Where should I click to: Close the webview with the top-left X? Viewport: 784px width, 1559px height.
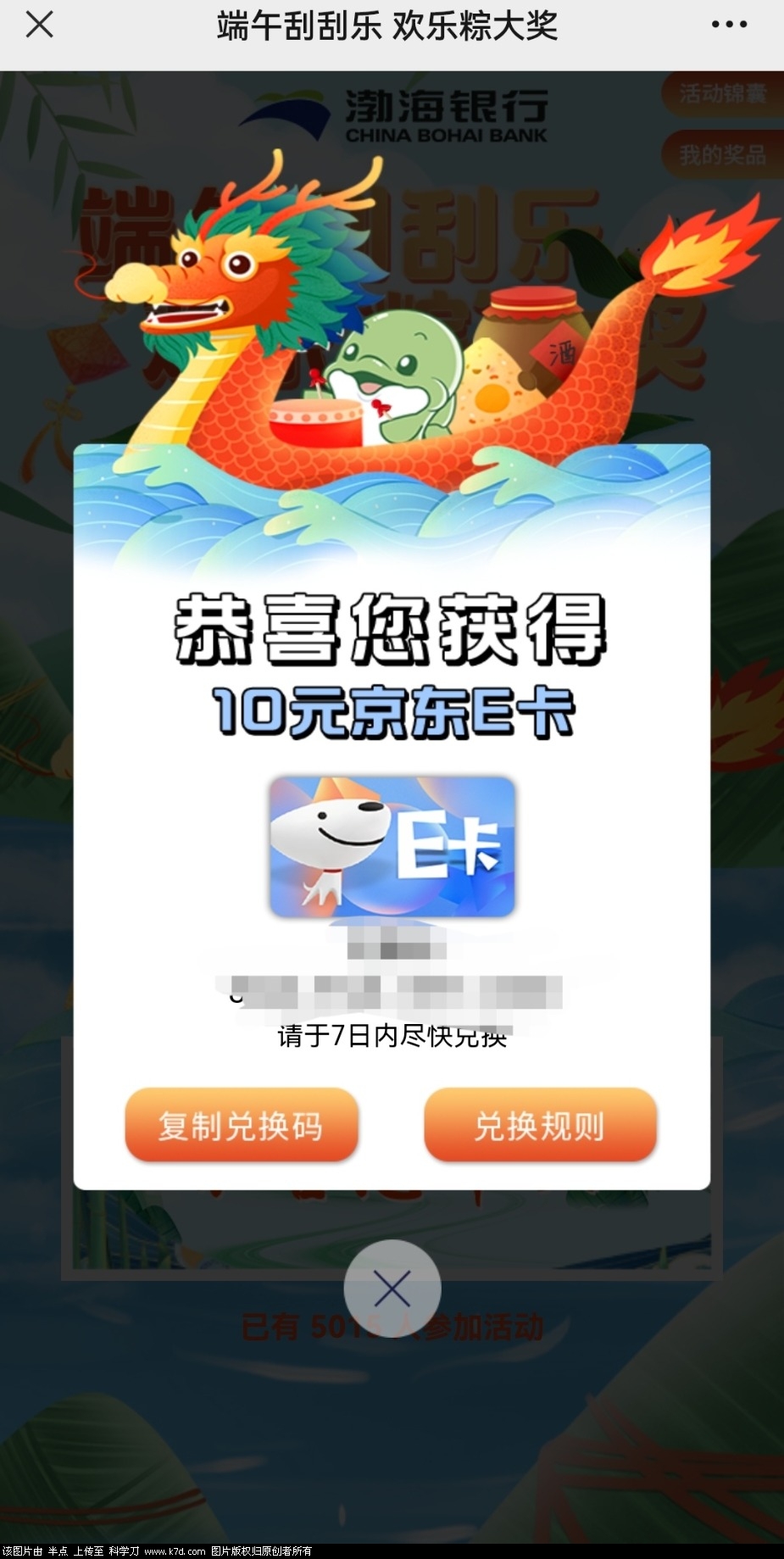(x=39, y=25)
